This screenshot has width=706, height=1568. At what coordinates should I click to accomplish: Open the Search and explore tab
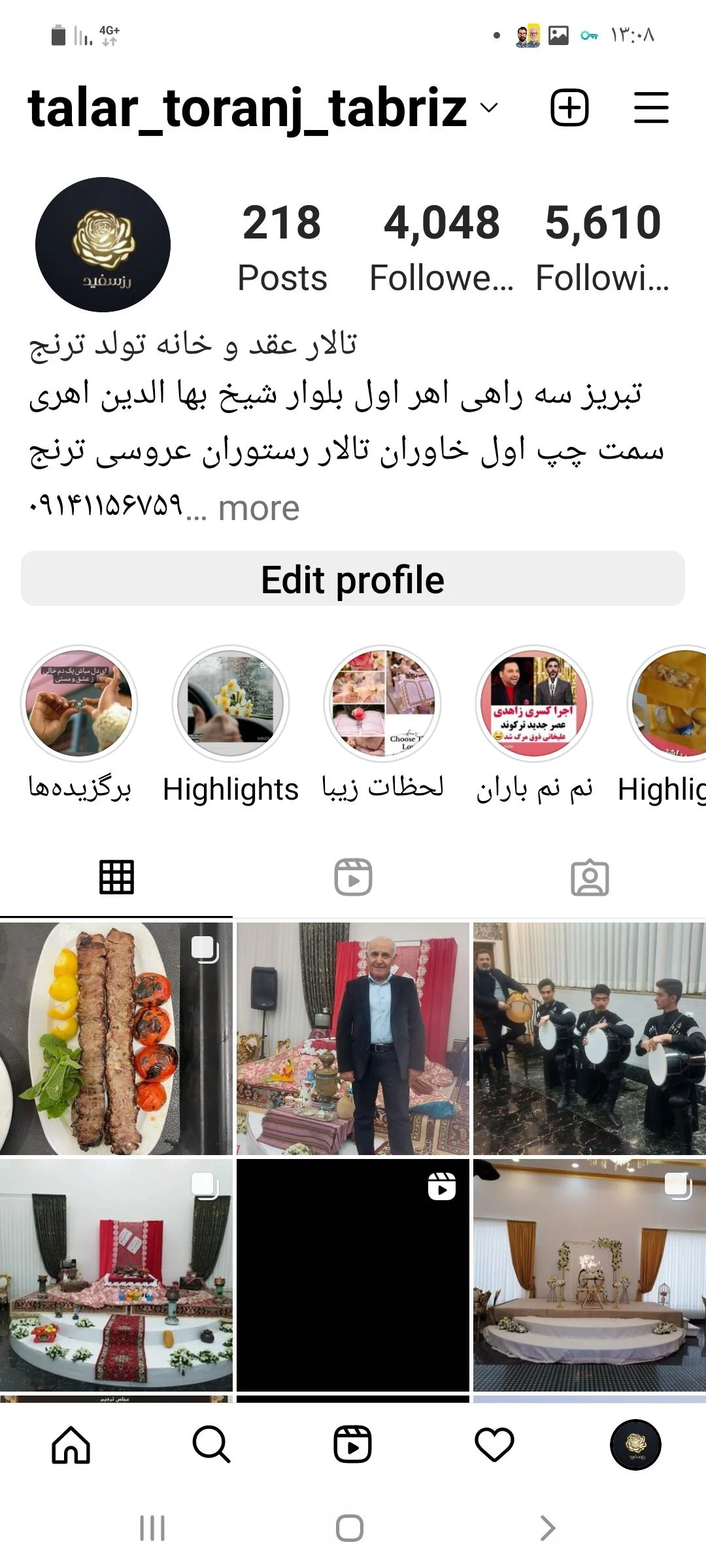[x=211, y=1445]
